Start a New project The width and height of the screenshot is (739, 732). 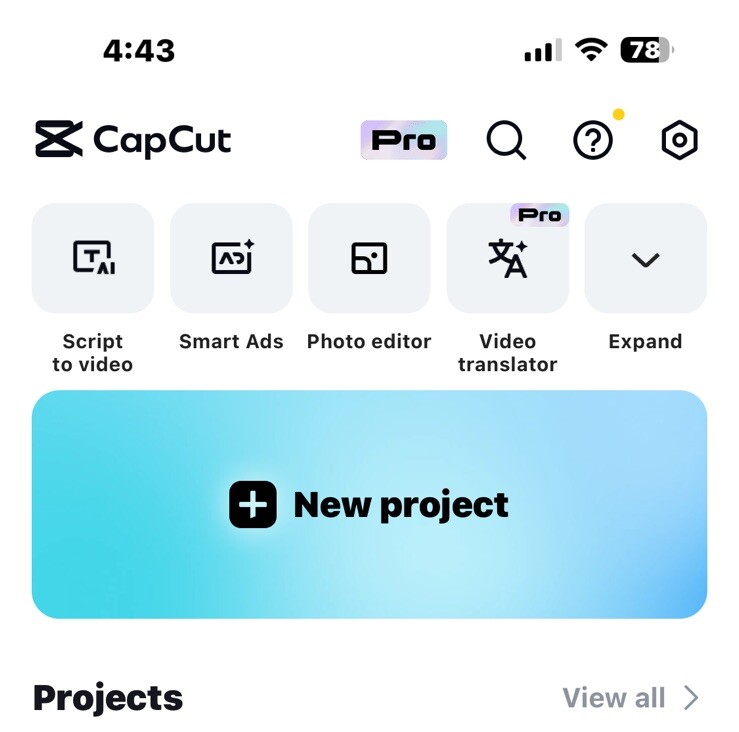click(369, 505)
